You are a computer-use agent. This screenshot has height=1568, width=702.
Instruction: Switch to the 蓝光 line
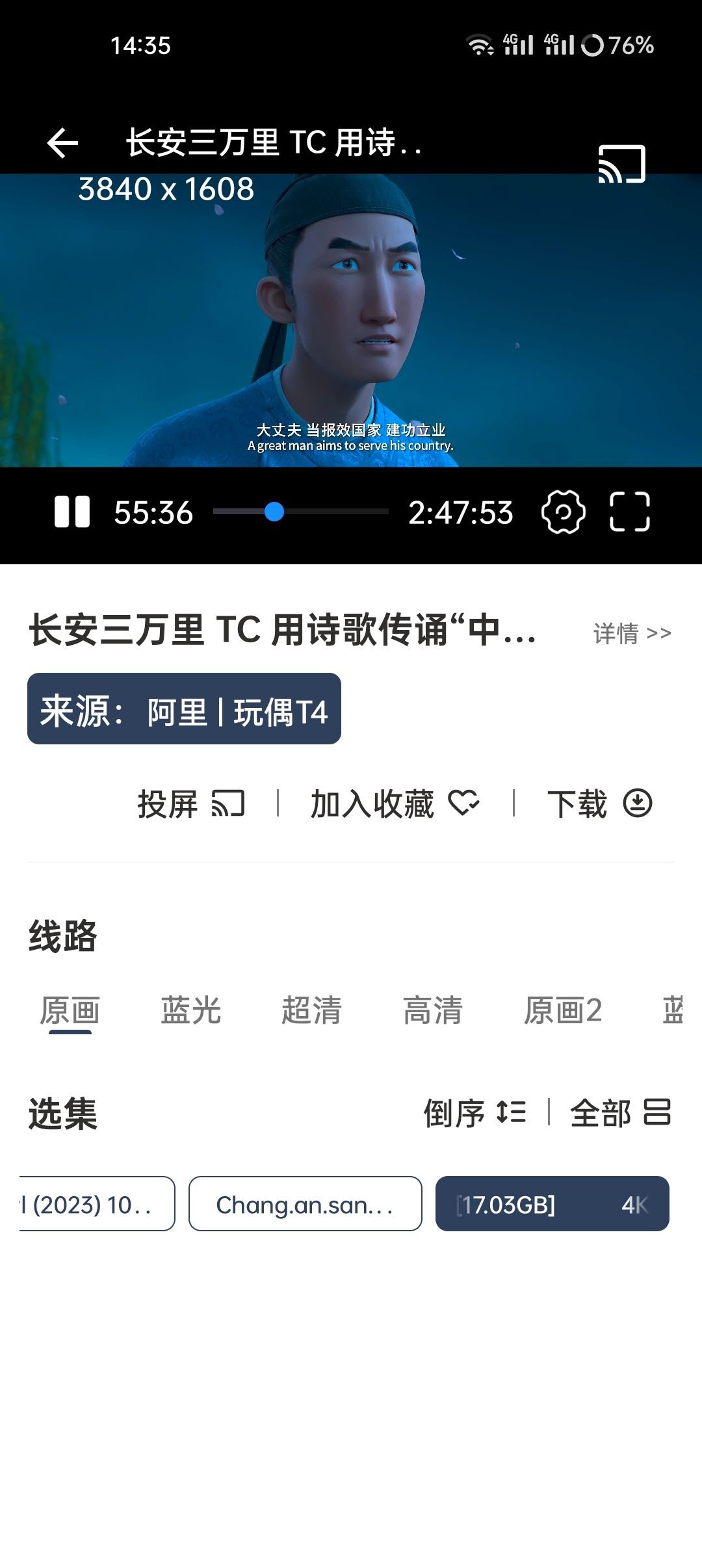pos(191,1011)
